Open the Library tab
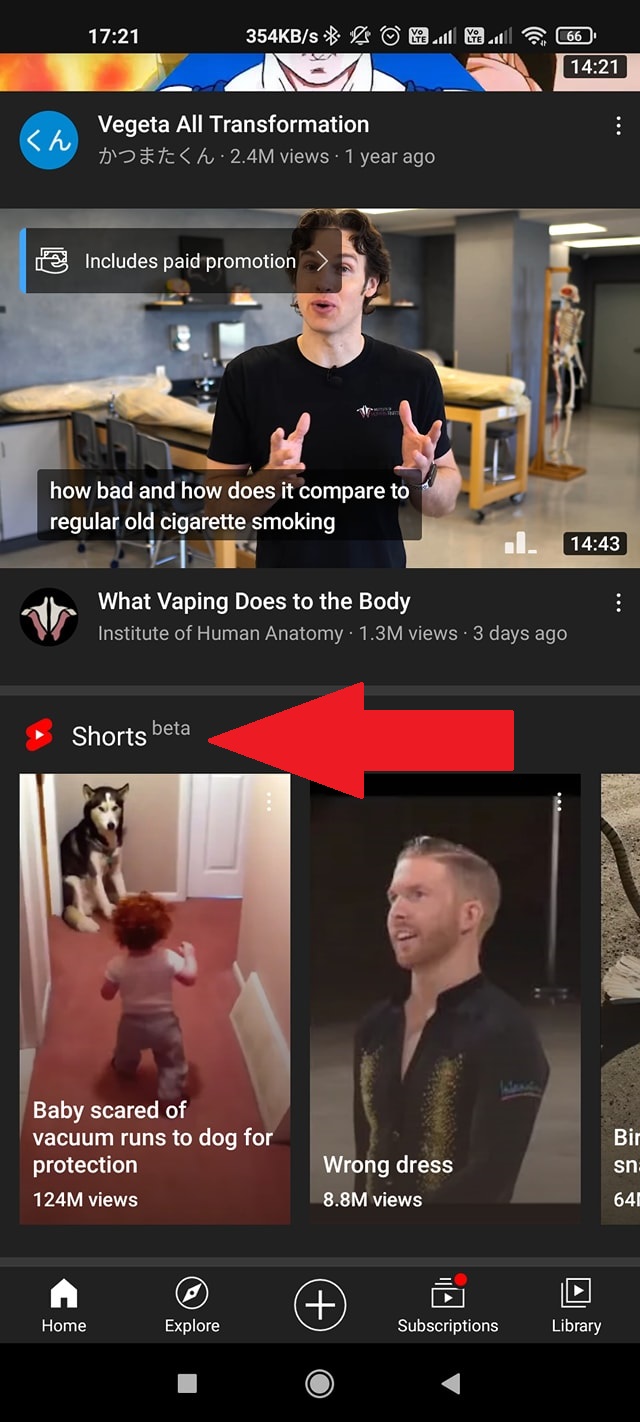The height and width of the screenshot is (1422, 640). pos(576,1305)
